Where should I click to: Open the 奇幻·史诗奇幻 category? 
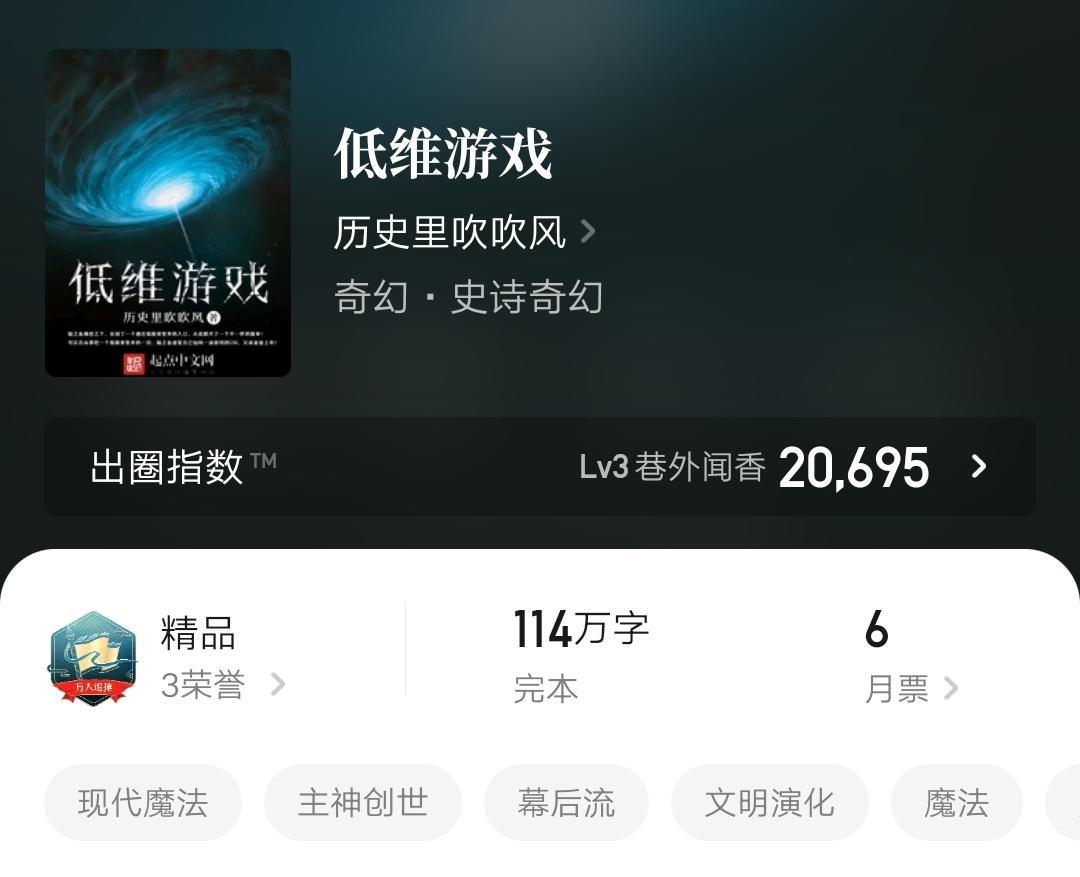(x=468, y=298)
